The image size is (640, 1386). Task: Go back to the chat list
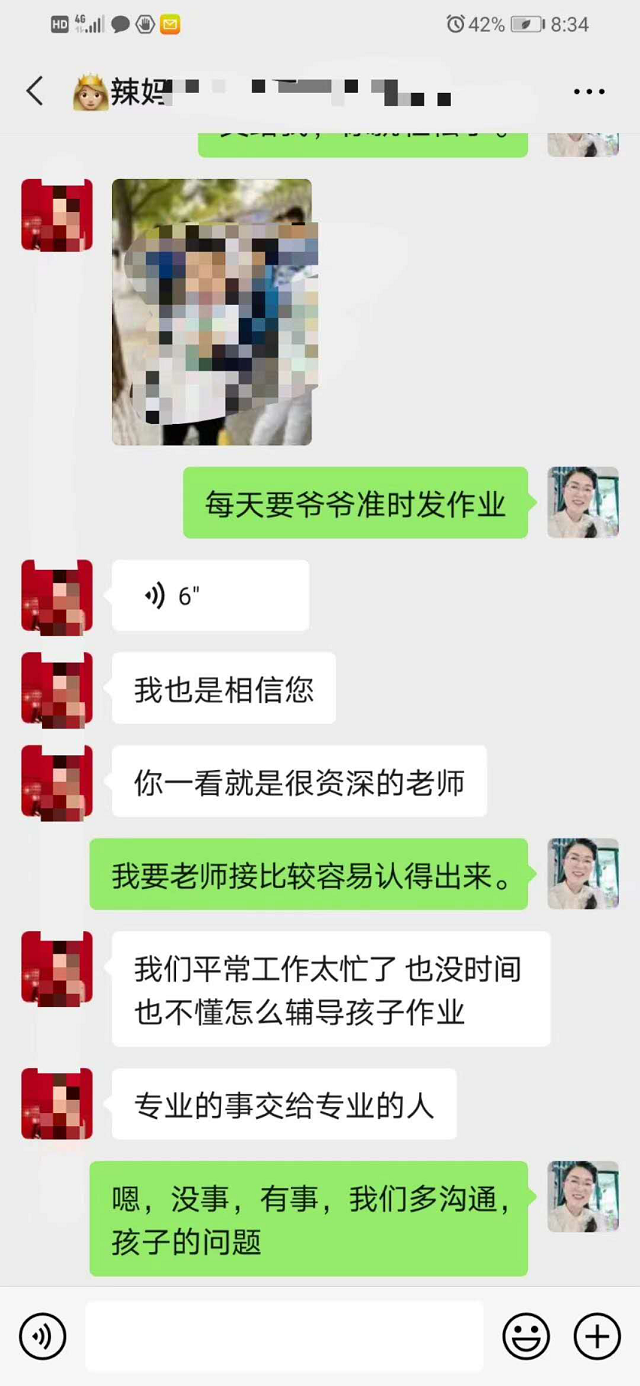tap(35, 92)
